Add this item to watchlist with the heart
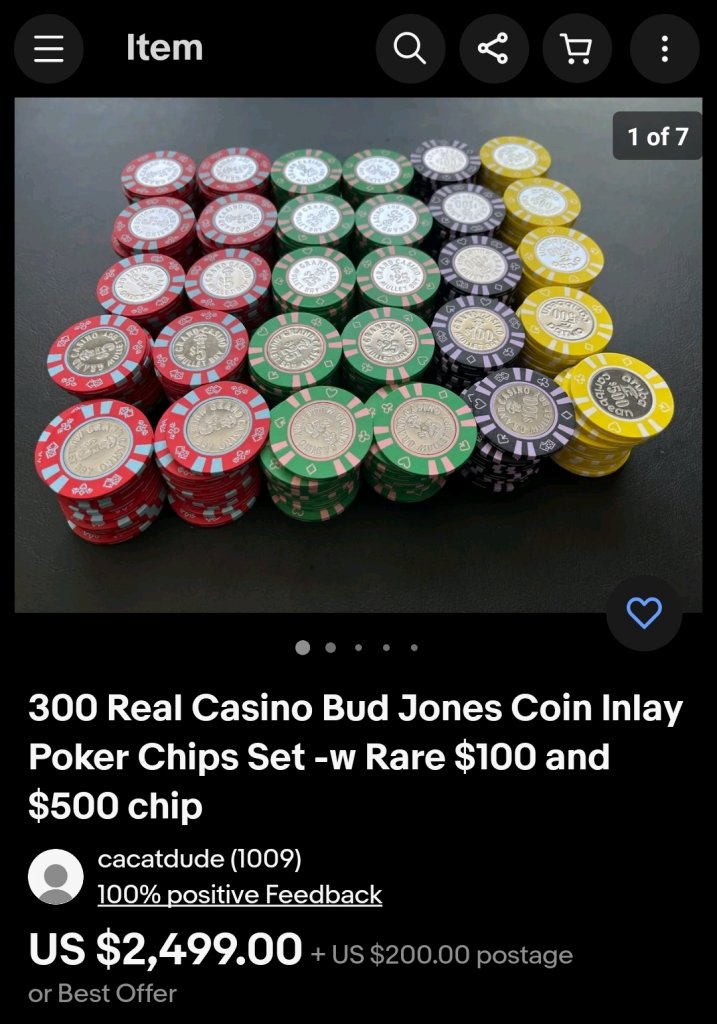This screenshot has height=1024, width=717. 644,613
